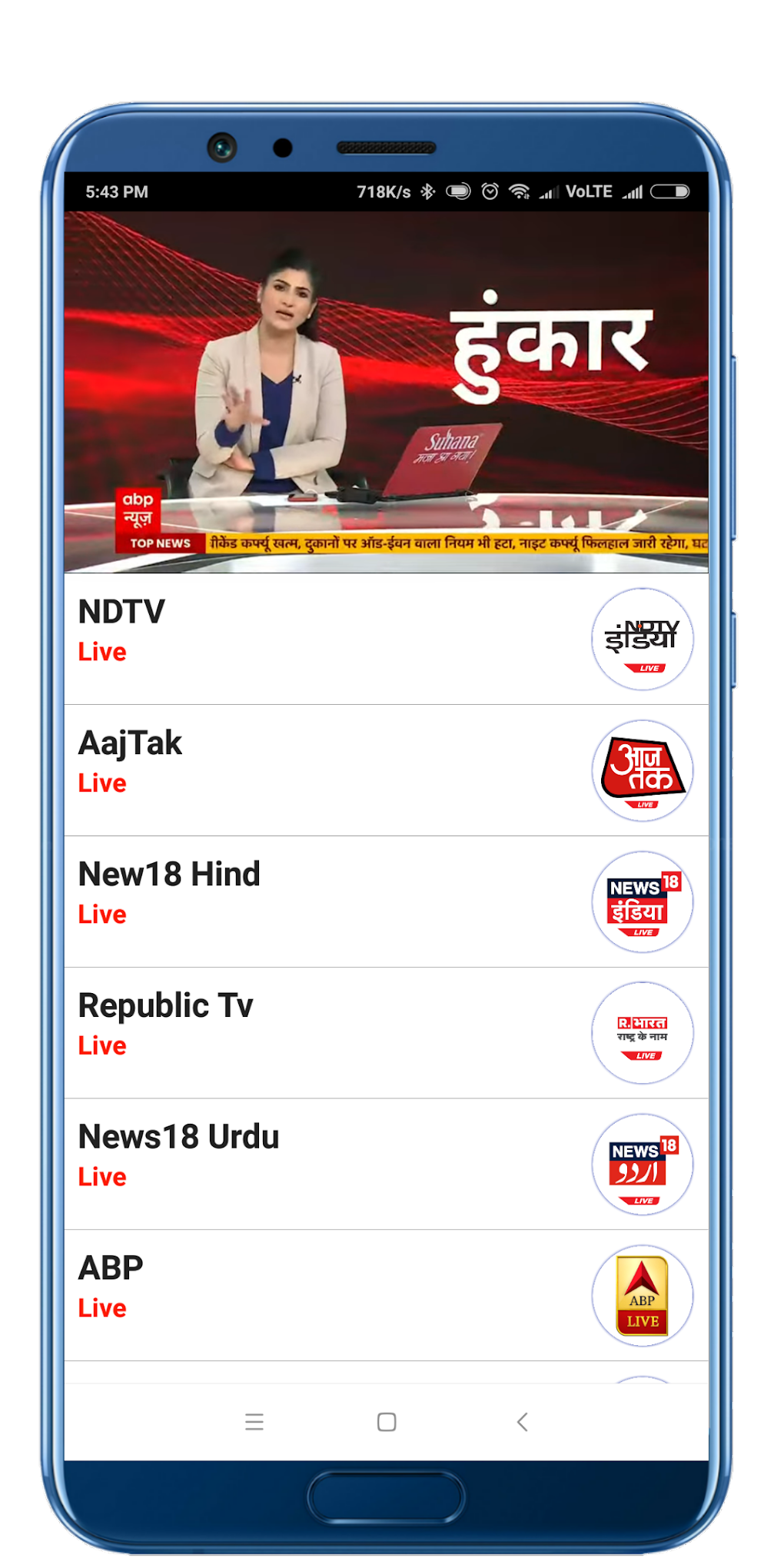784x1568 pixels.
Task: Tap the NDTV India channel logo
Action: [x=643, y=641]
